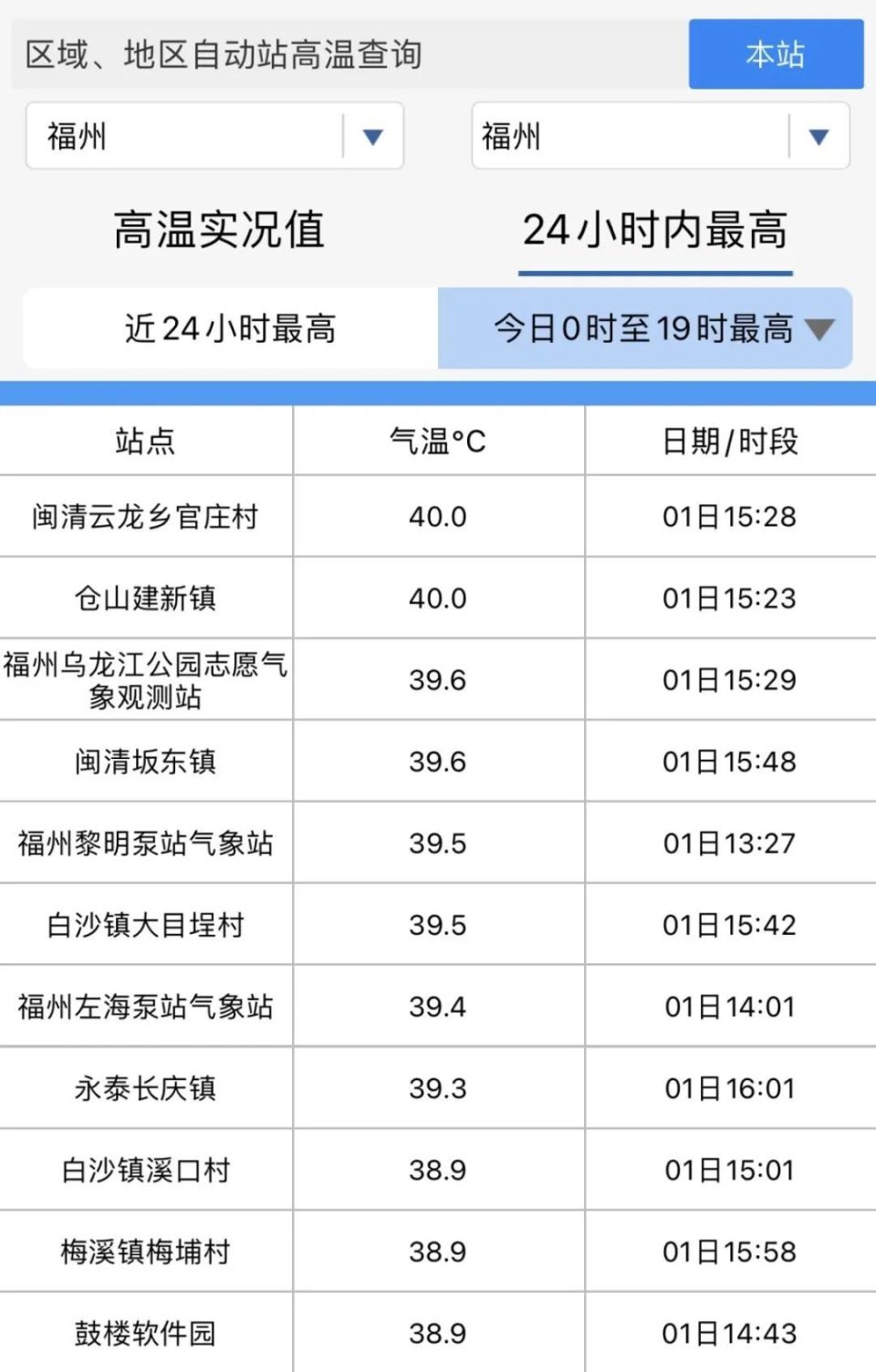Select the 24小时内最高 tab
Image resolution: width=876 pixels, height=1372 pixels.
pos(655,230)
